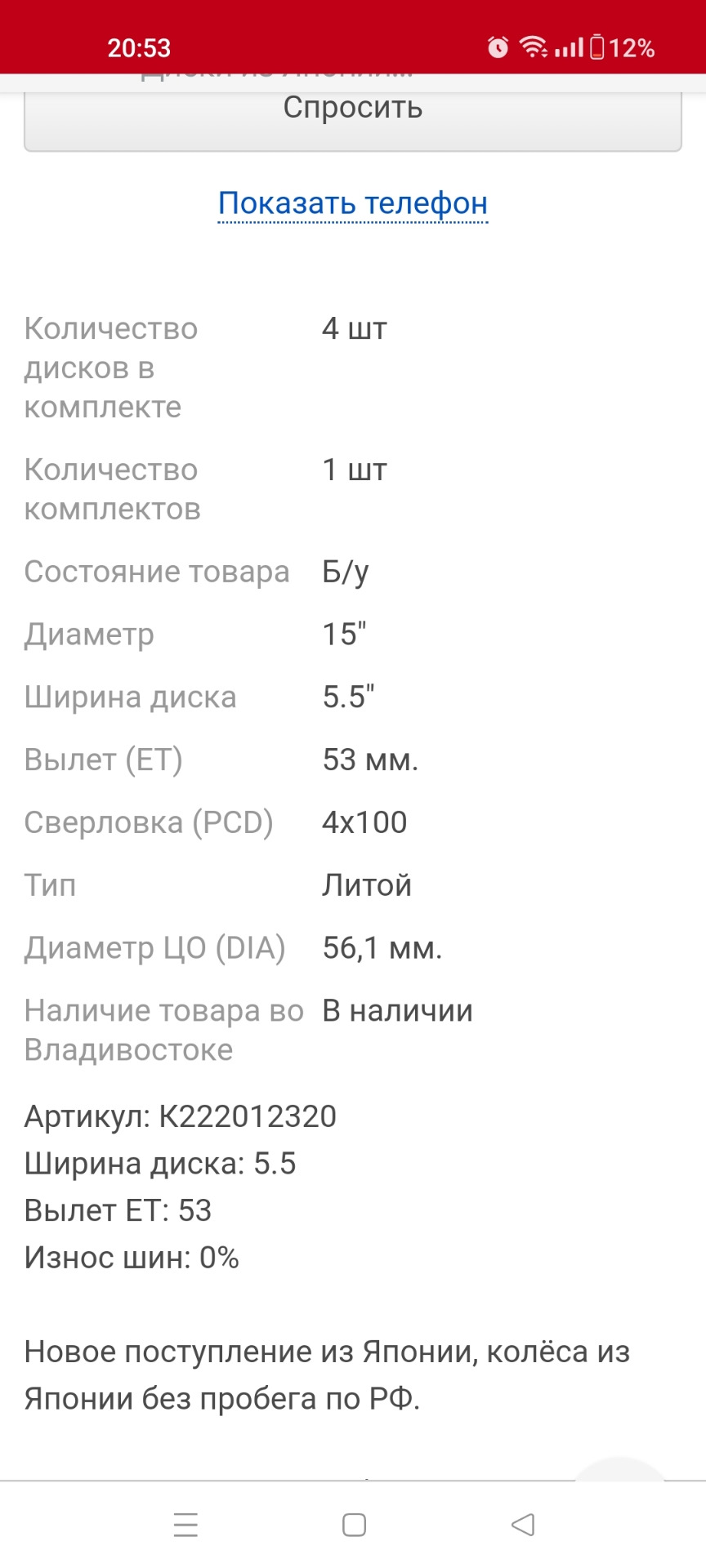Go to the home screen

pyautogui.click(x=354, y=1524)
